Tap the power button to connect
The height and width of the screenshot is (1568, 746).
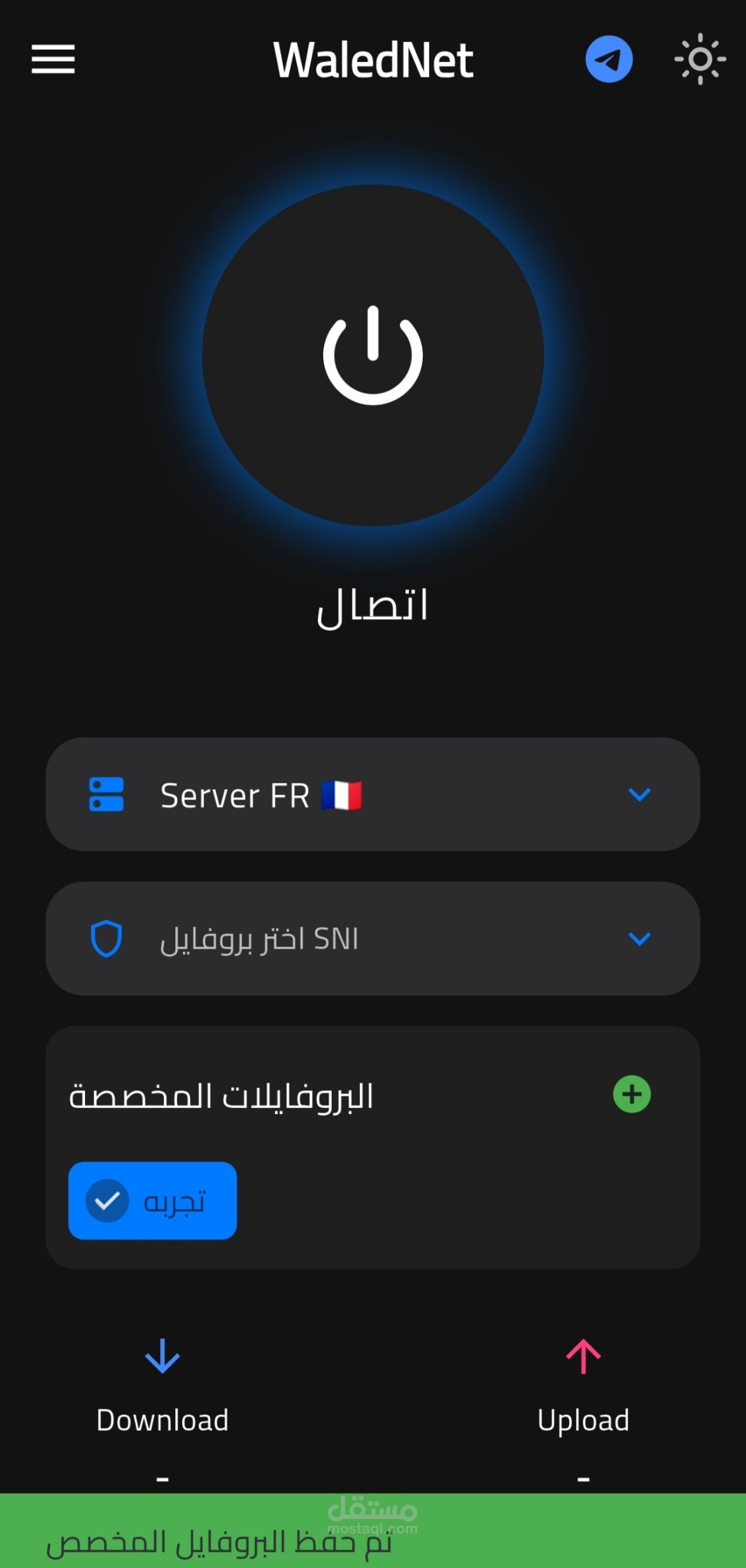pyautogui.click(x=373, y=355)
